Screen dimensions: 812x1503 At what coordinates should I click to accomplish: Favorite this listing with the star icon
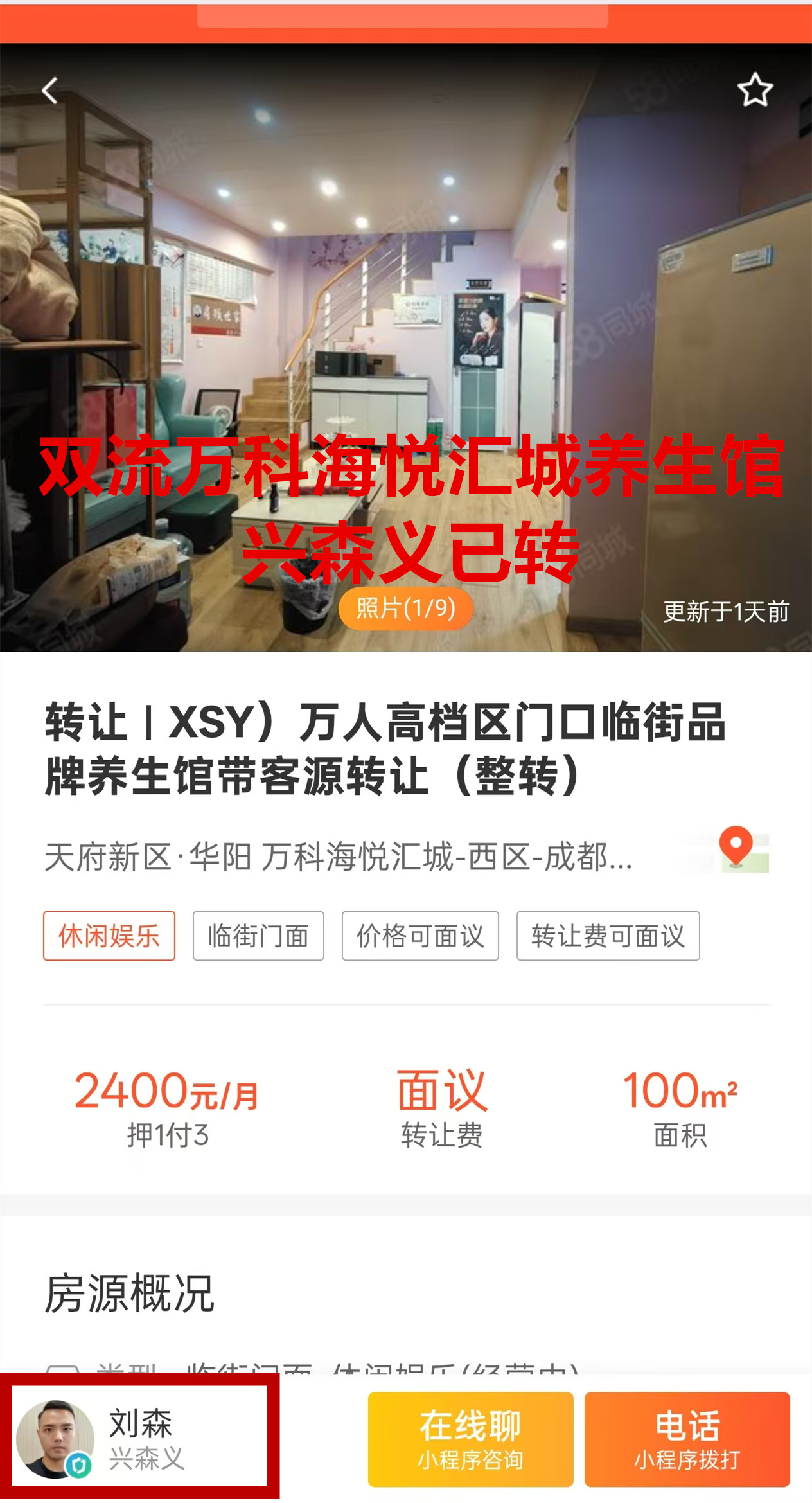tap(755, 91)
